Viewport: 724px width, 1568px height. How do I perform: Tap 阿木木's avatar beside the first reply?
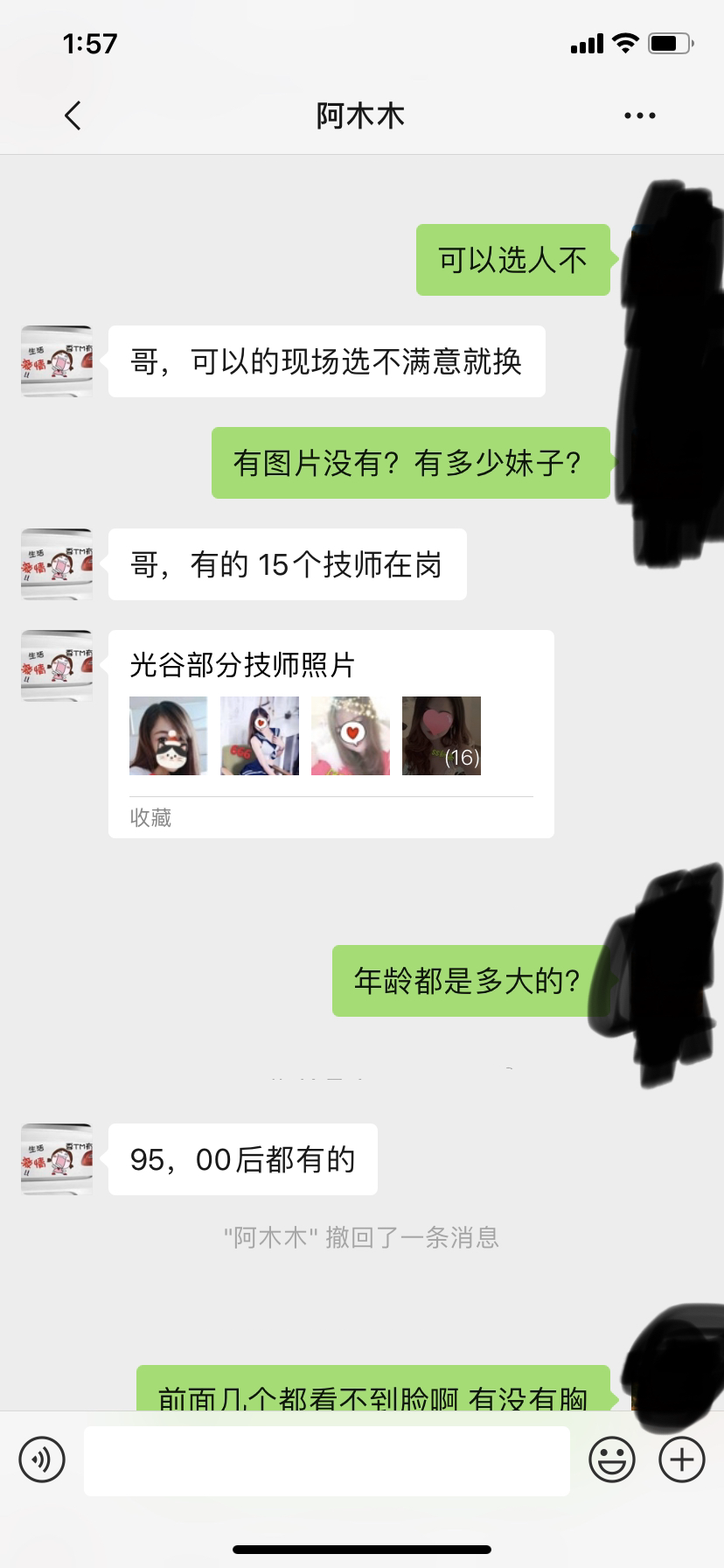coord(55,362)
